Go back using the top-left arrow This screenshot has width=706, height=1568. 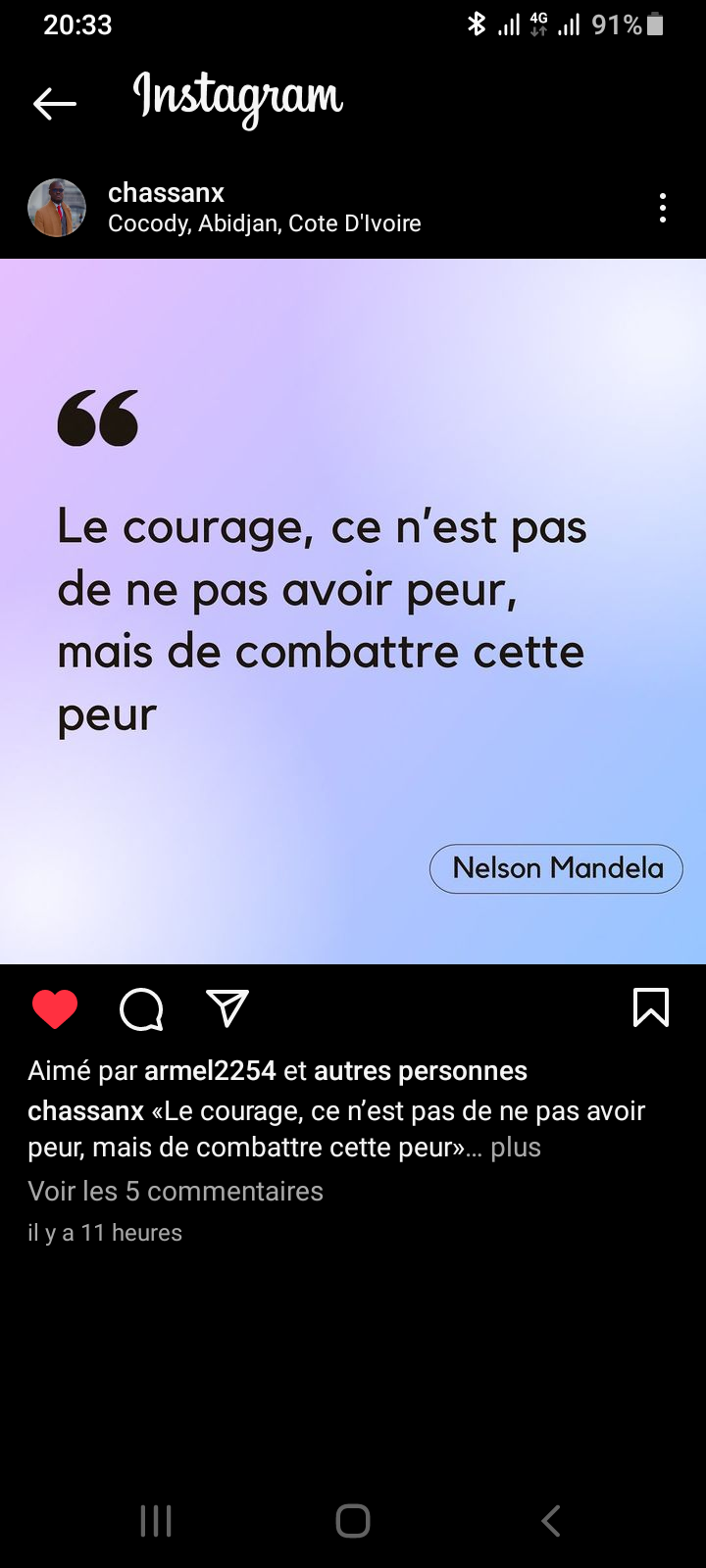[x=54, y=103]
